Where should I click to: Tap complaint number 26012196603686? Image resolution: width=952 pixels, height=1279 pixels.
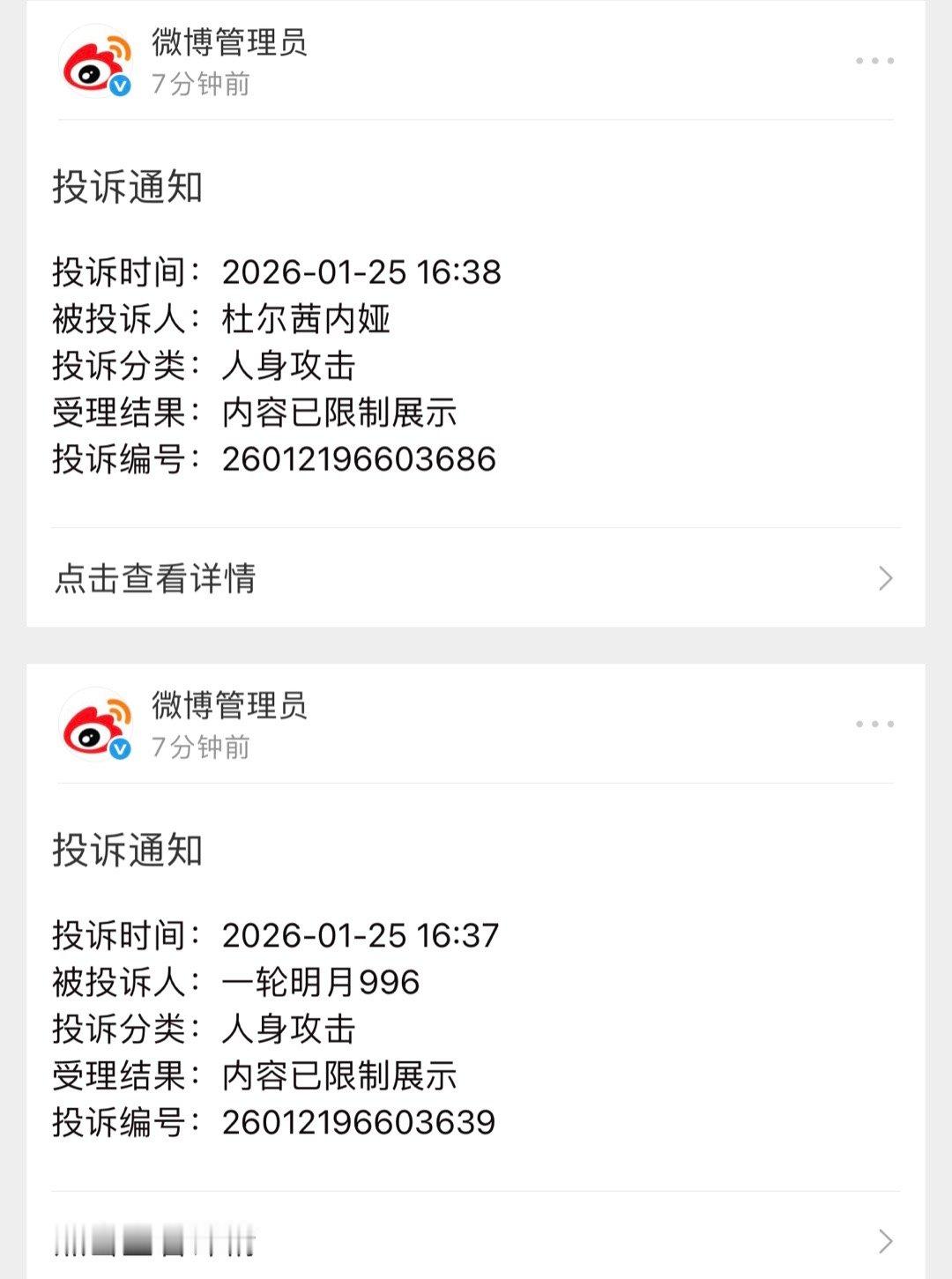pos(360,457)
